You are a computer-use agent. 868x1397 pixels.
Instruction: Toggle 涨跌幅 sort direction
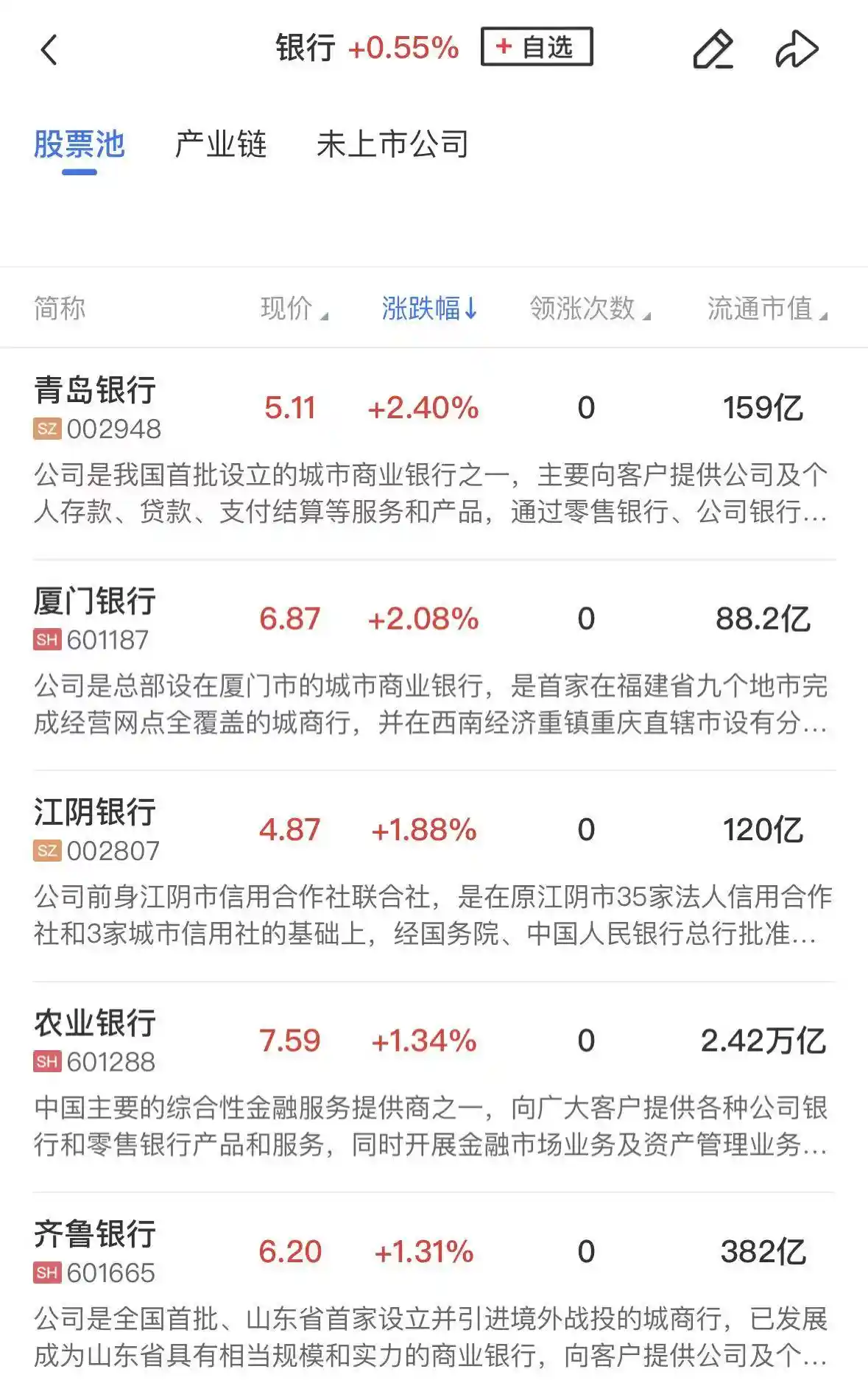click(x=427, y=308)
